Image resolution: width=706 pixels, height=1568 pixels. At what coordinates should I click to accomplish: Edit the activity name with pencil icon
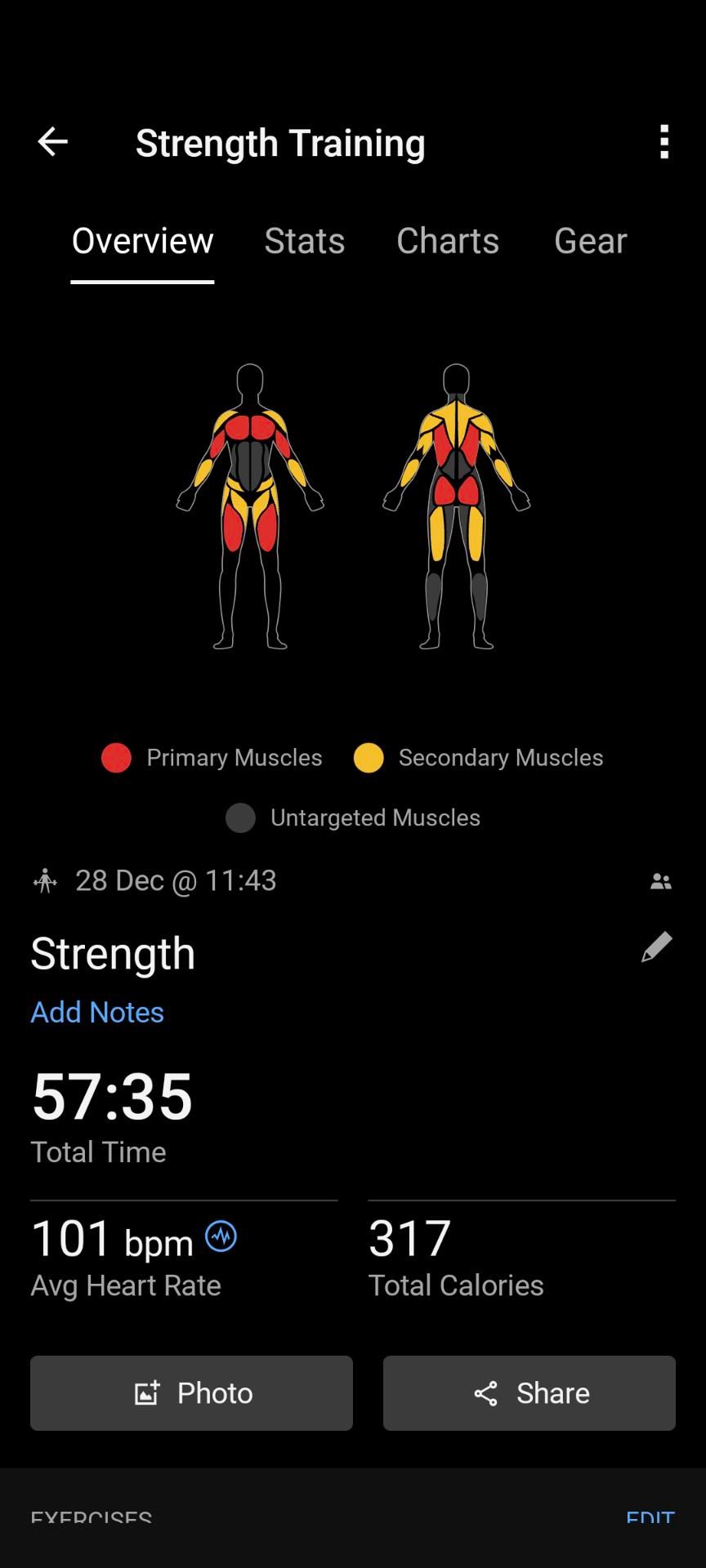656,947
